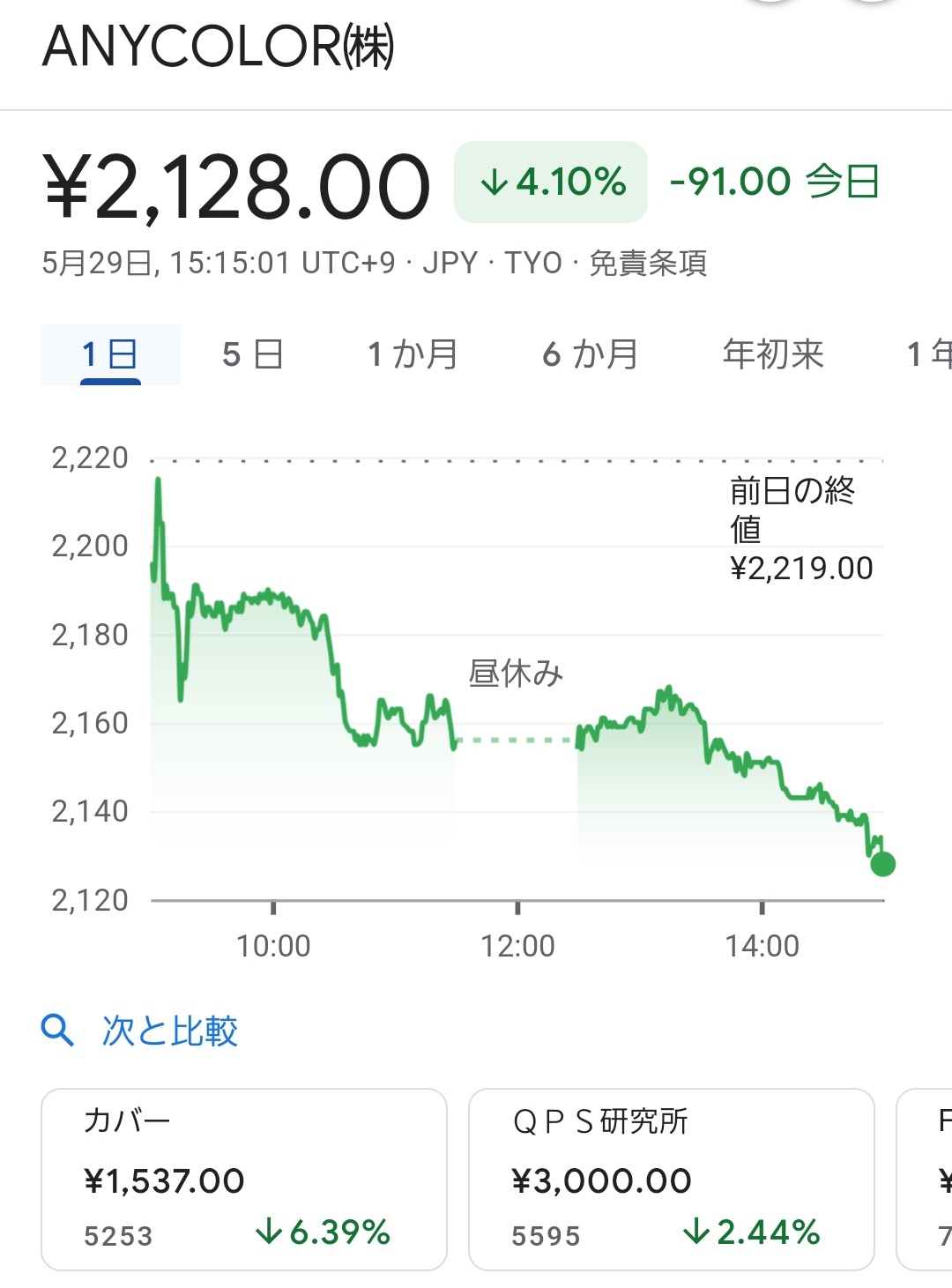The height and width of the screenshot is (1288, 952).
Task: Switch to the 5日 chart range
Action: click(x=253, y=354)
